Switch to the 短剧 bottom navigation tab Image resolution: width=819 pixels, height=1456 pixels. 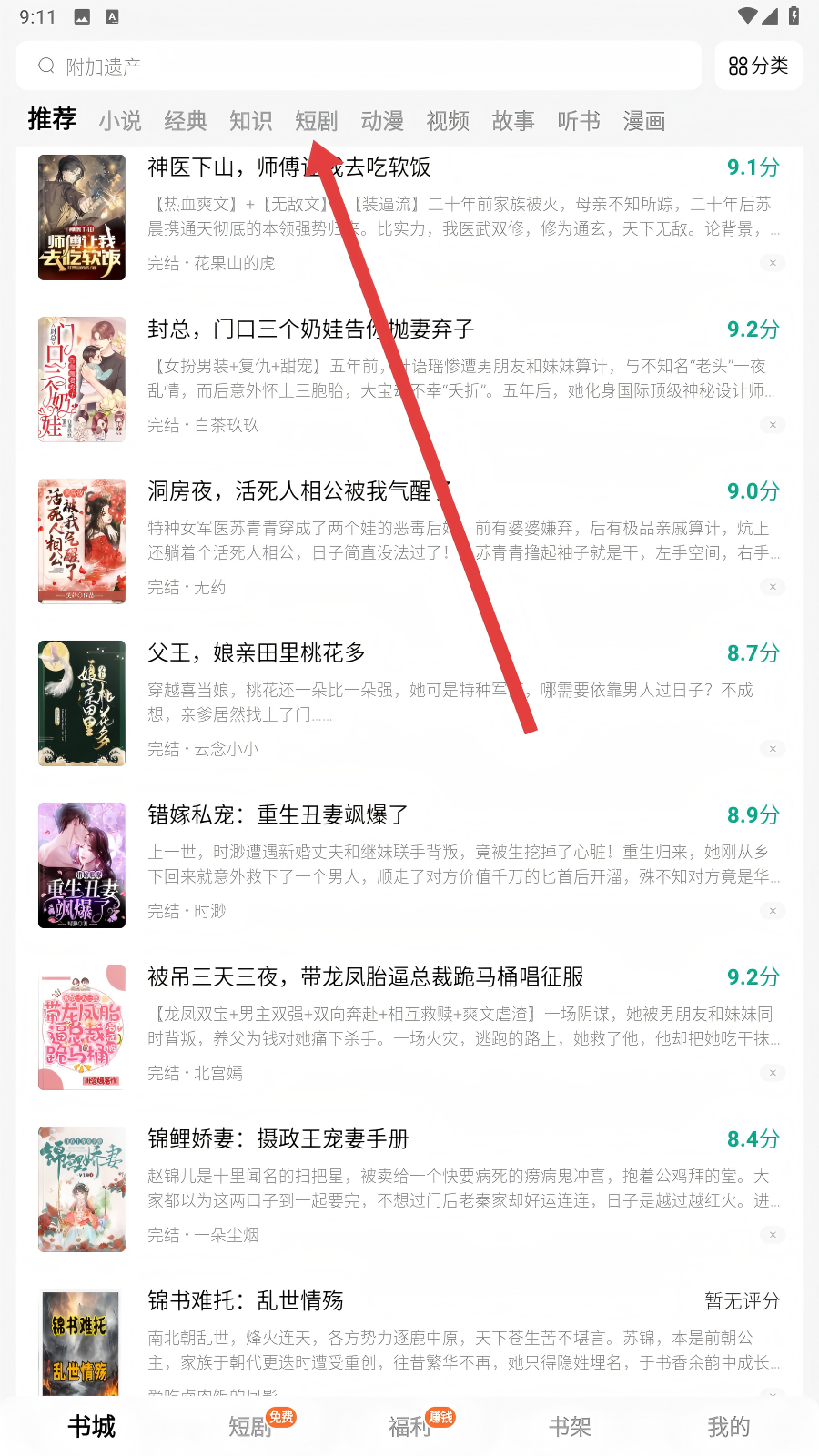tap(251, 1426)
